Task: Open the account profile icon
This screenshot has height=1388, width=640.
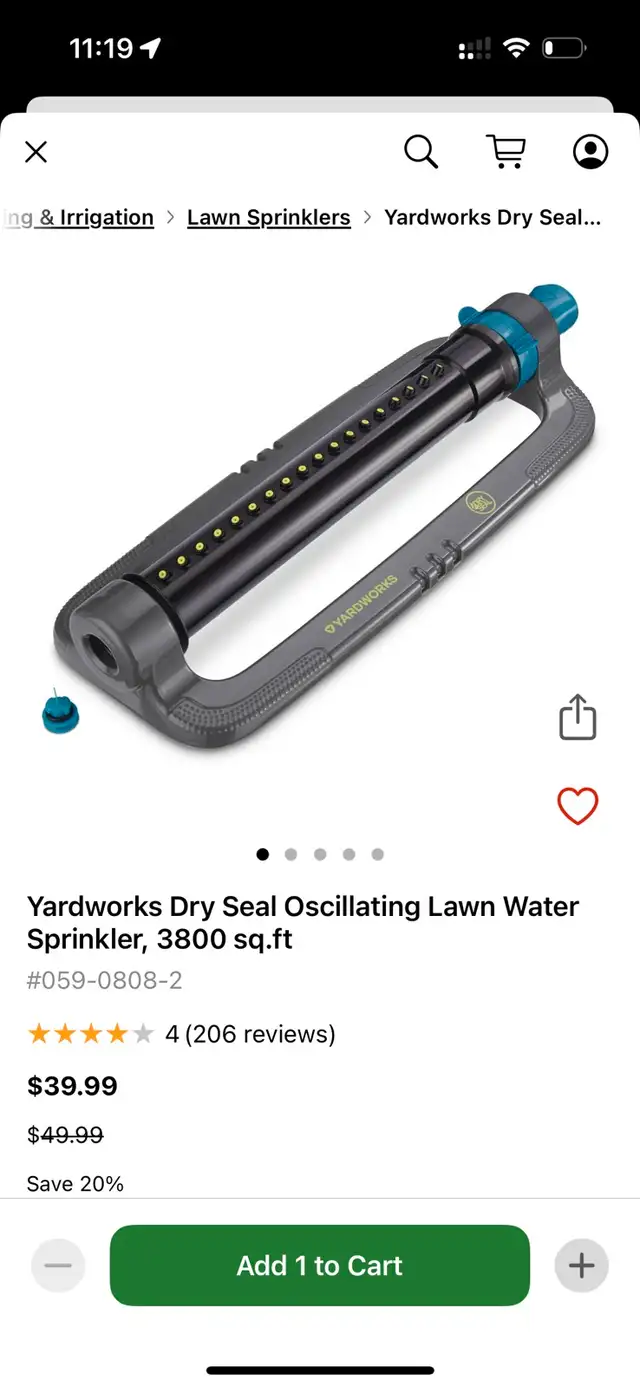Action: [x=591, y=152]
